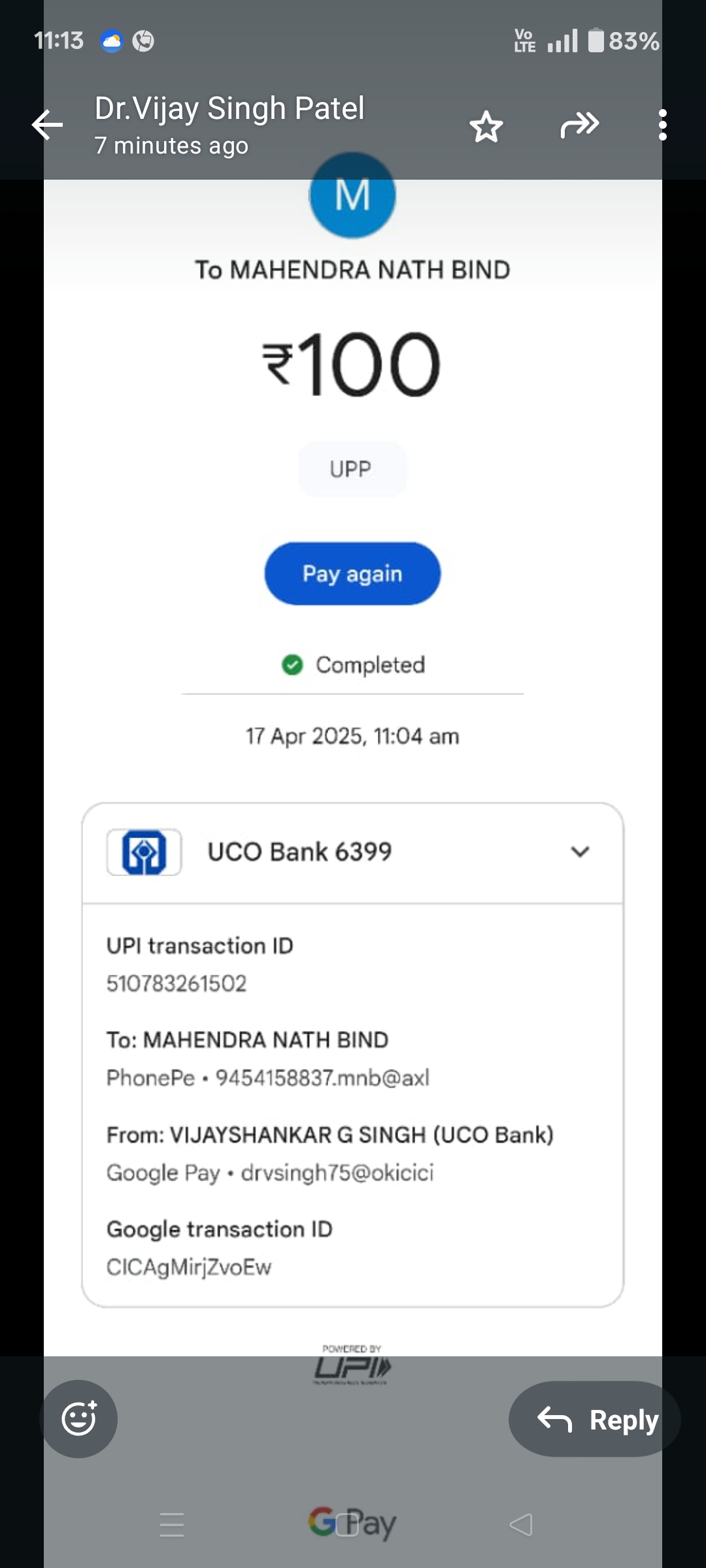Screen dimensions: 706x1568
Task: Reply to Dr.Vijay Singh Patel's message
Action: (595, 1419)
